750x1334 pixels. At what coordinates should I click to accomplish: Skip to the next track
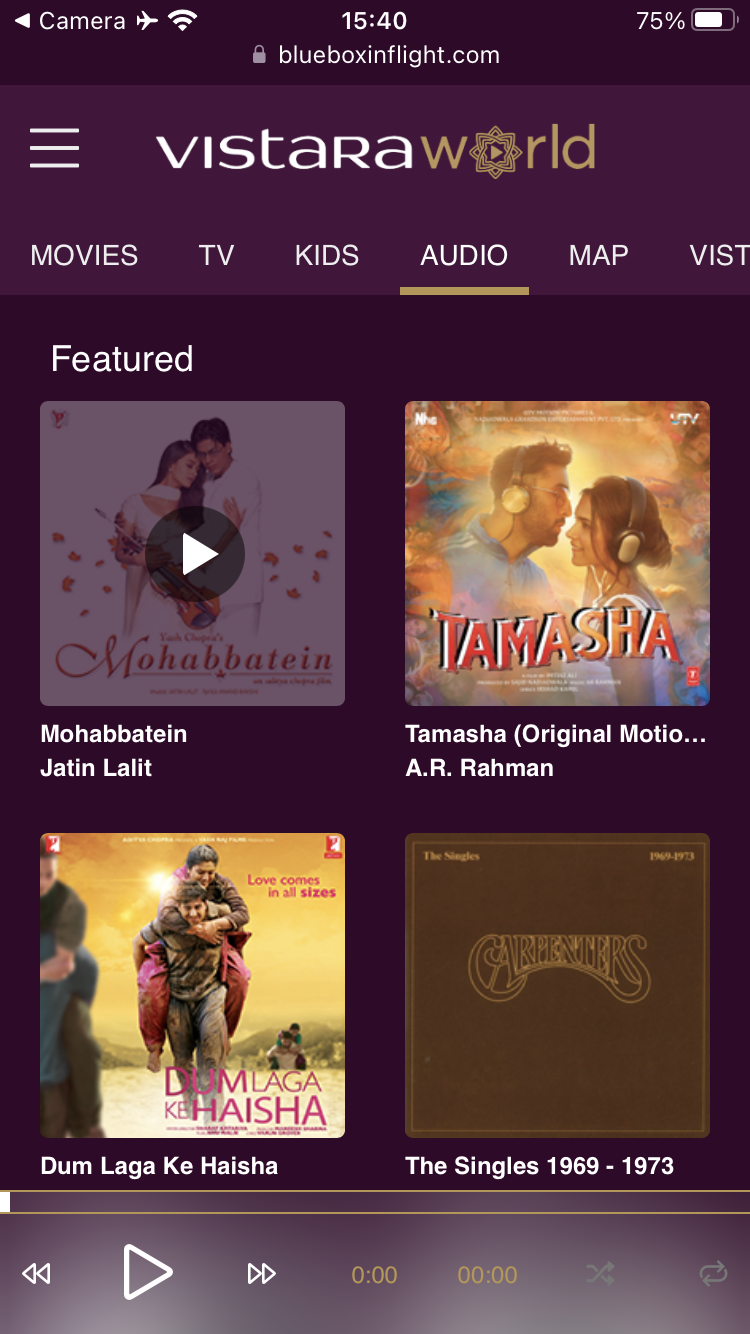coord(261,1274)
